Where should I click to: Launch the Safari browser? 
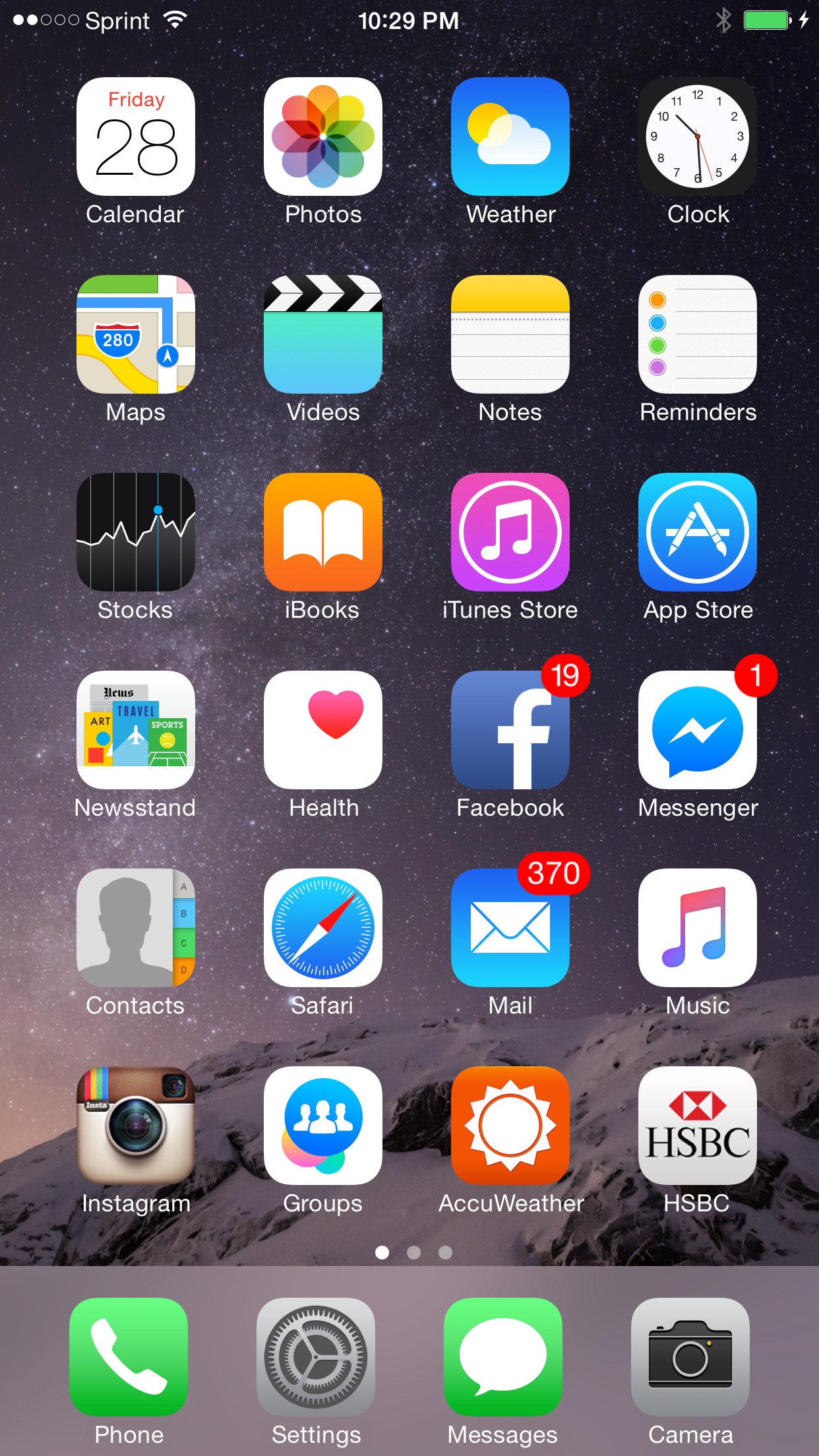[x=322, y=928]
